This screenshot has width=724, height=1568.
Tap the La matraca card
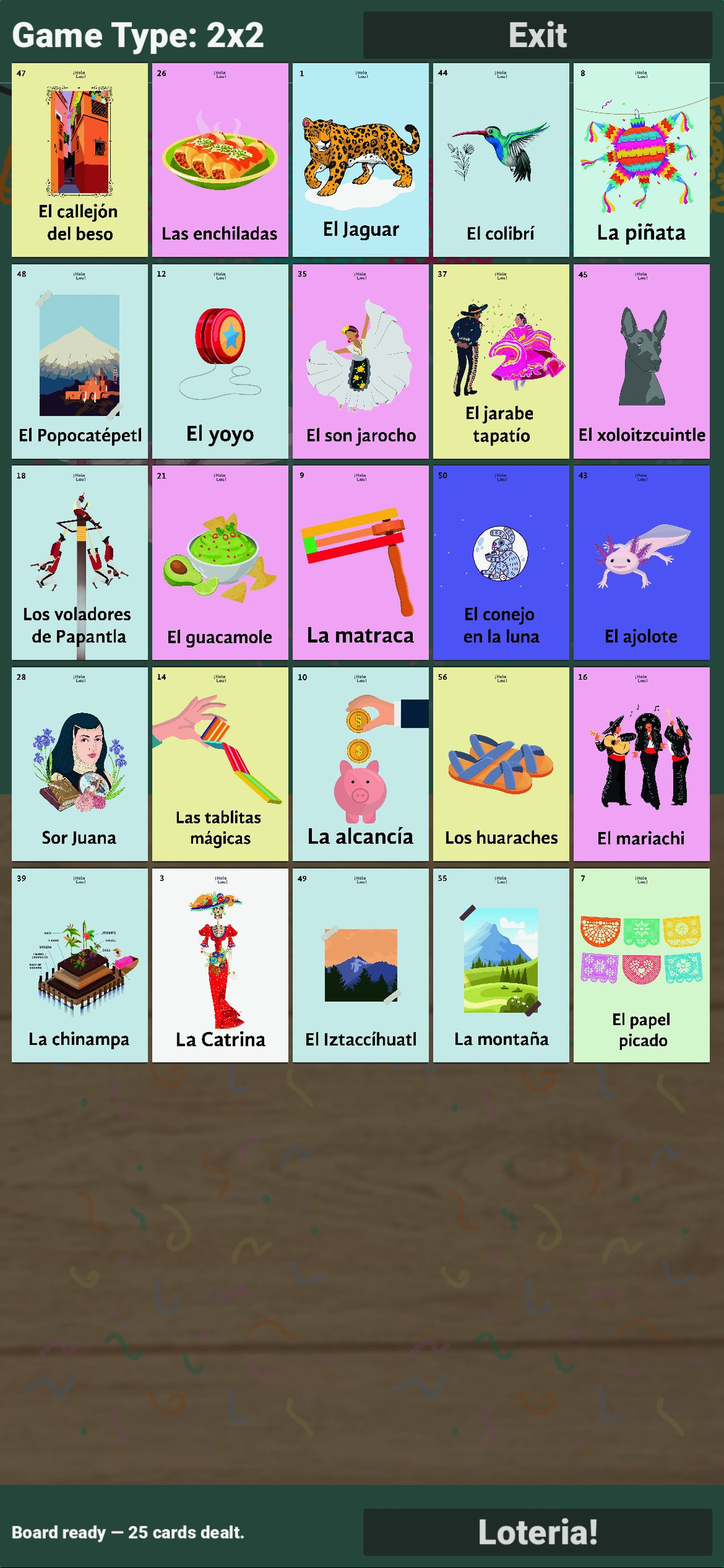click(x=360, y=562)
